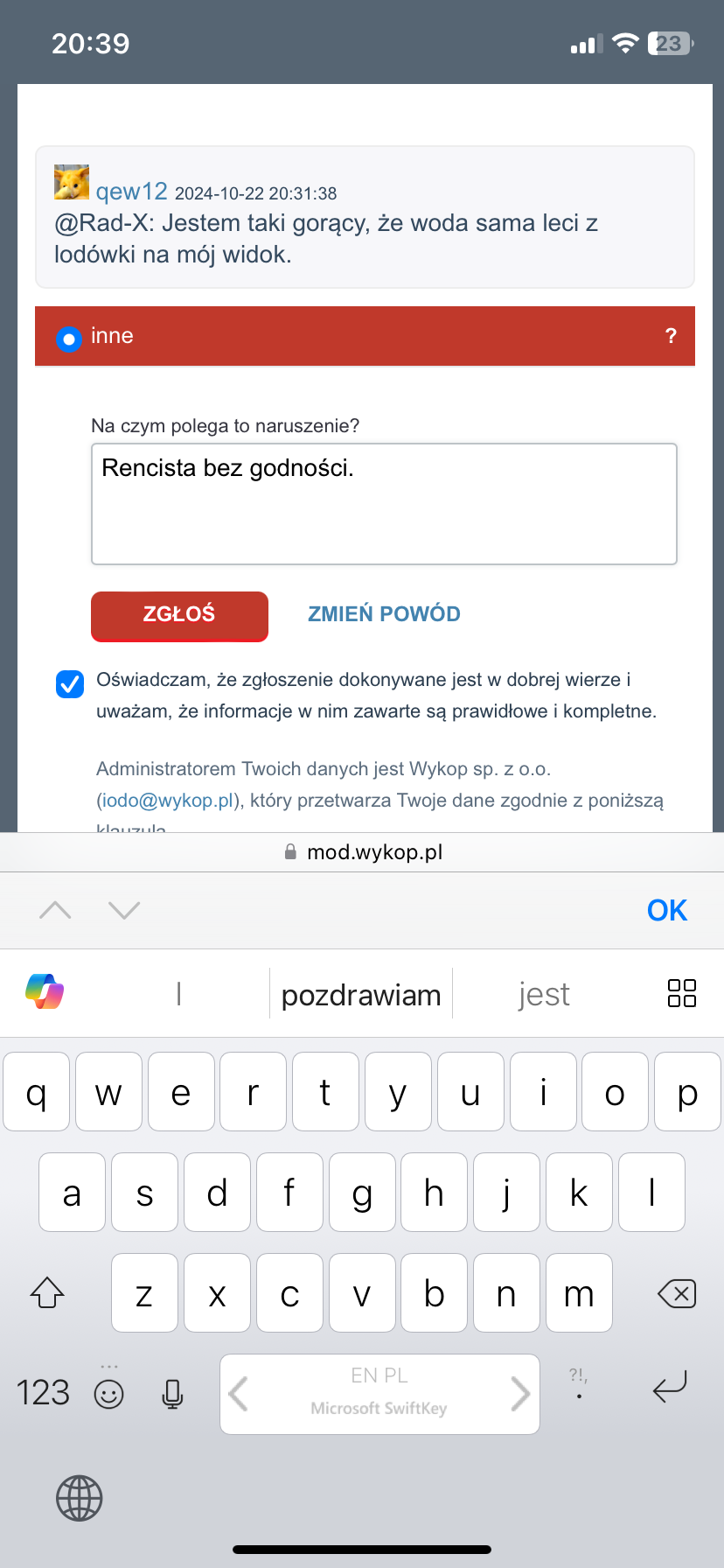Open the question mark help on 'inne'
This screenshot has height=1568, width=724.
tap(671, 336)
